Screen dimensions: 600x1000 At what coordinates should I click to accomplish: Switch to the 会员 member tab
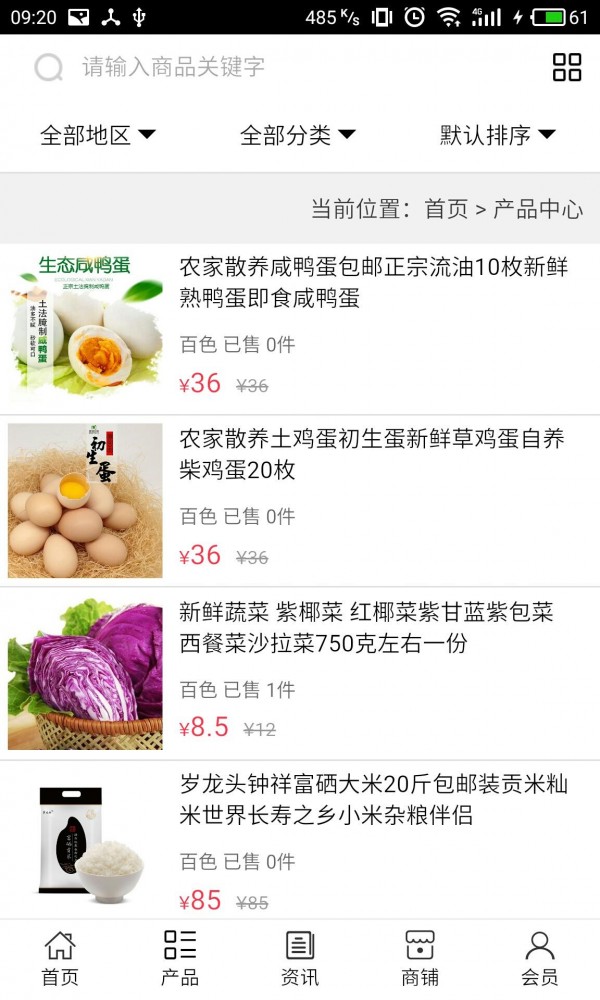click(x=540, y=959)
